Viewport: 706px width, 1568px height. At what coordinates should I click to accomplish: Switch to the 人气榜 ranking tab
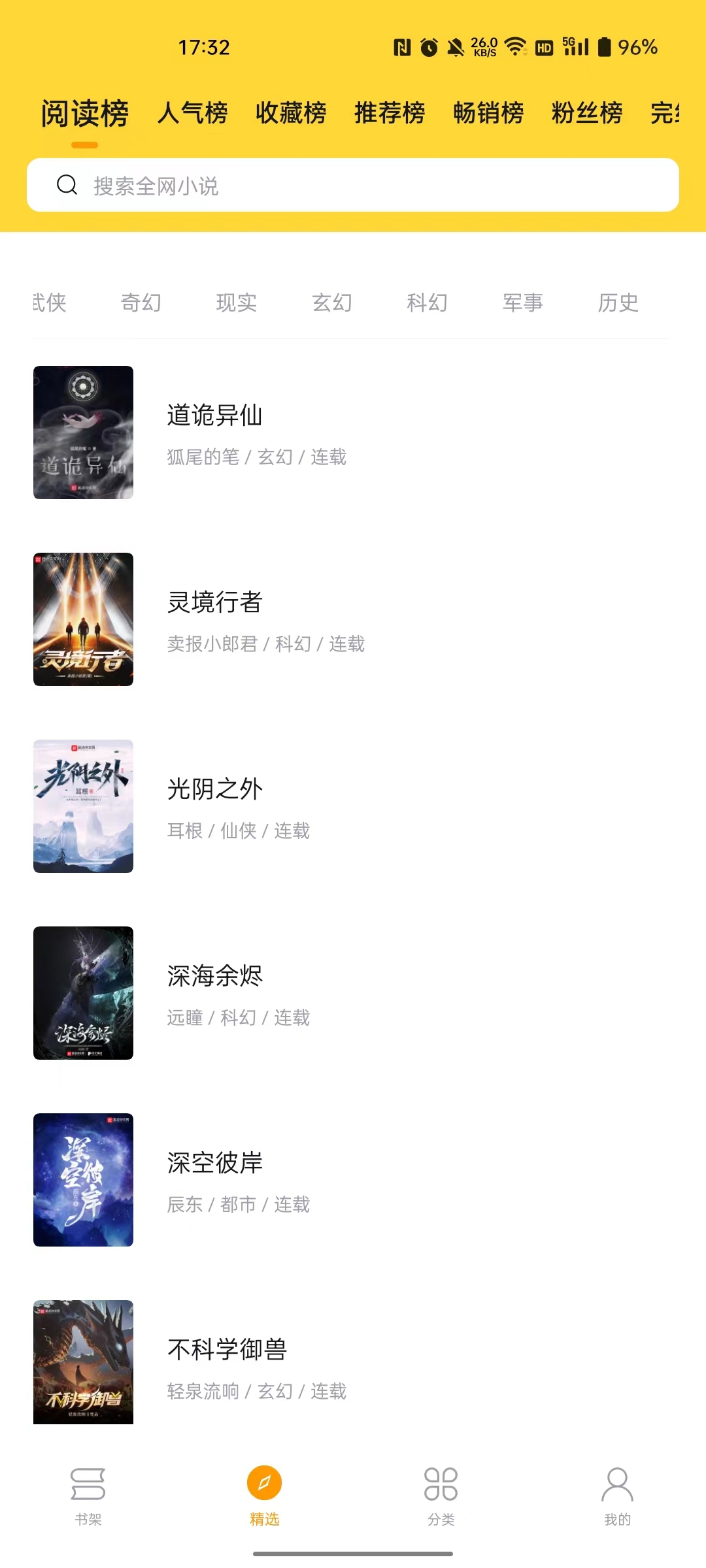192,113
